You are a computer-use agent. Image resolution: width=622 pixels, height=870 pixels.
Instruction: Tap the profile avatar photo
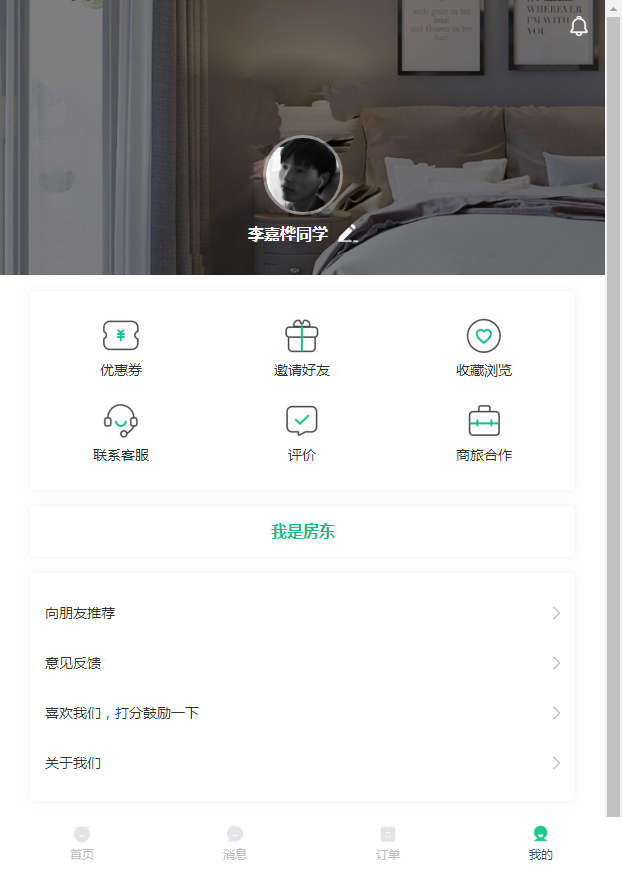(303, 175)
